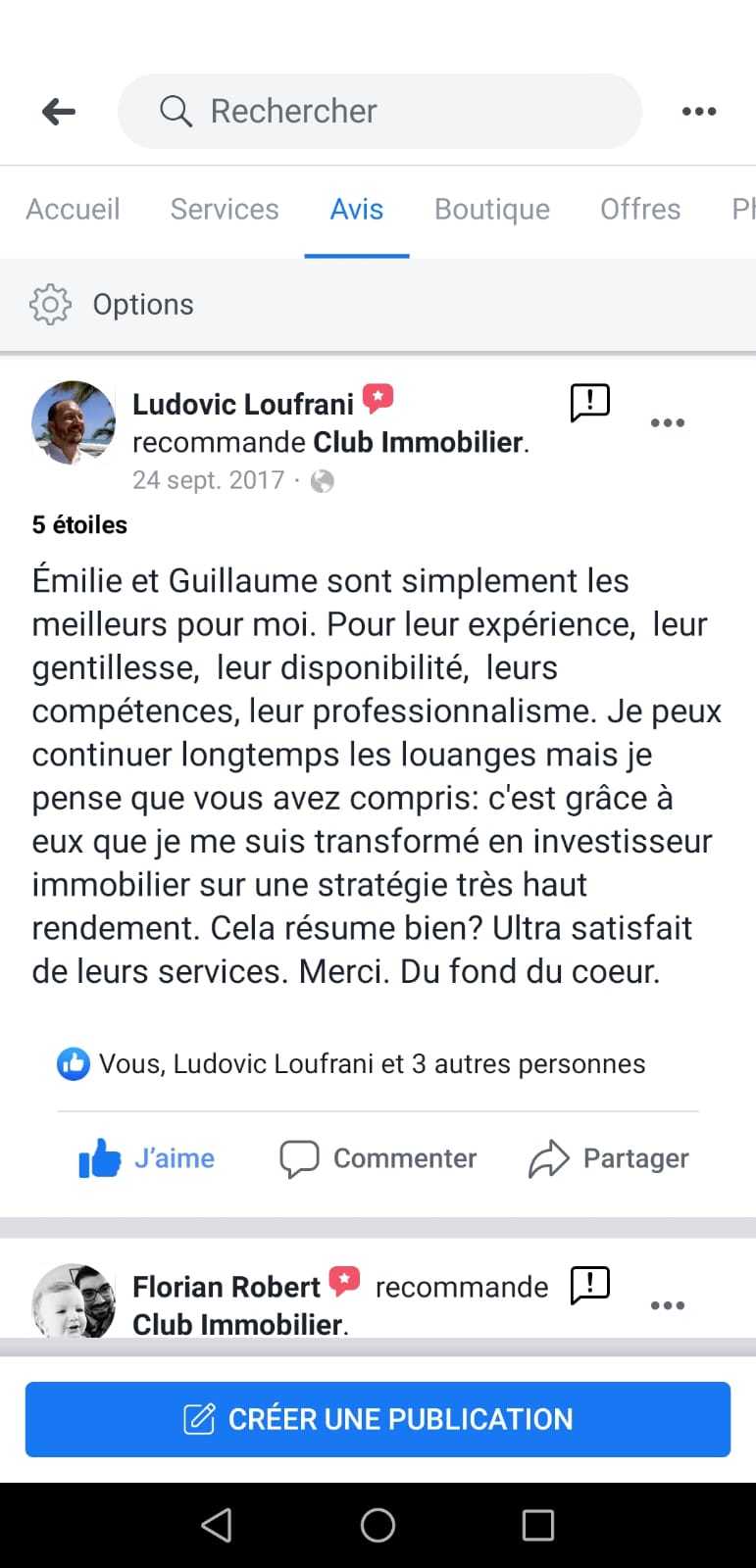Share Ludovic's review via Partager

pos(609,1158)
